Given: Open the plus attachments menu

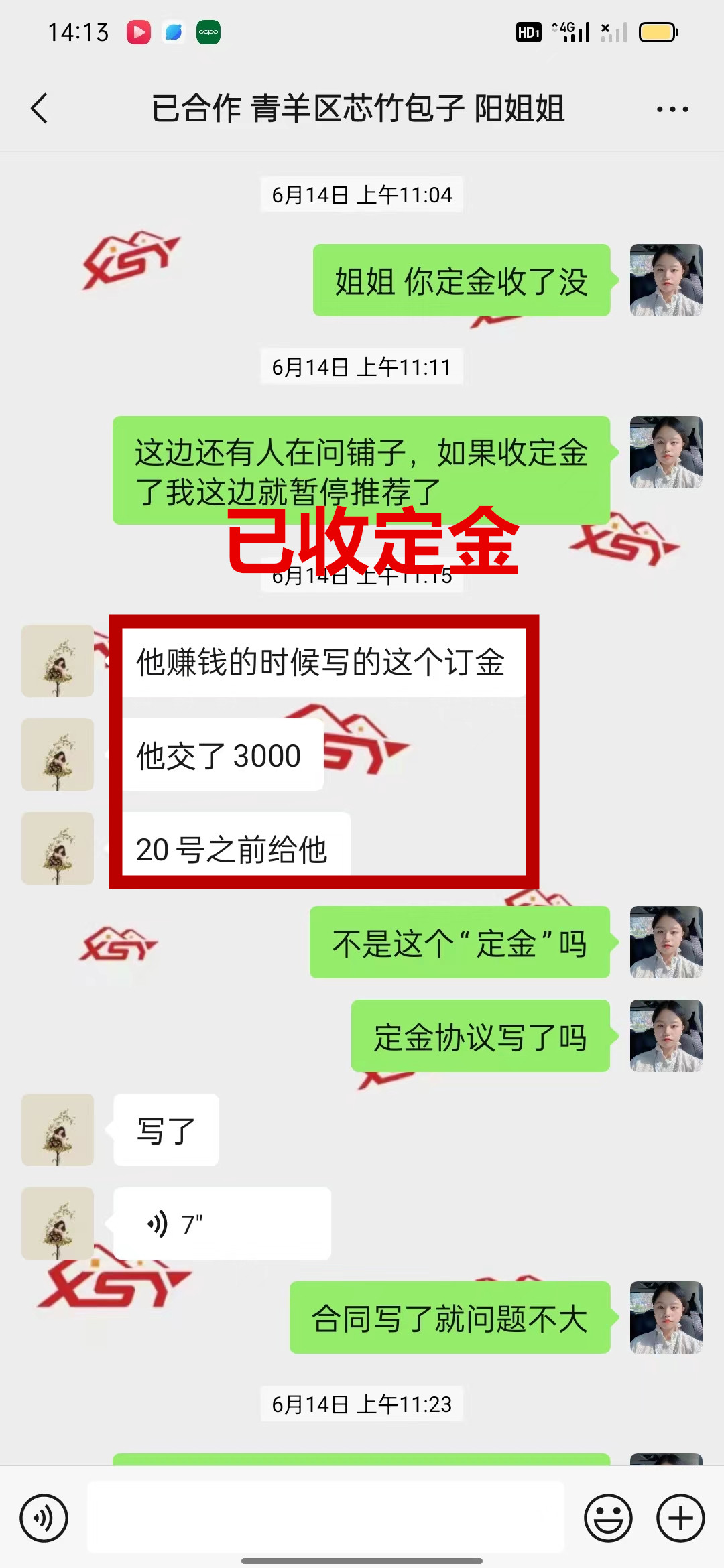Looking at the screenshot, I should [680, 1518].
